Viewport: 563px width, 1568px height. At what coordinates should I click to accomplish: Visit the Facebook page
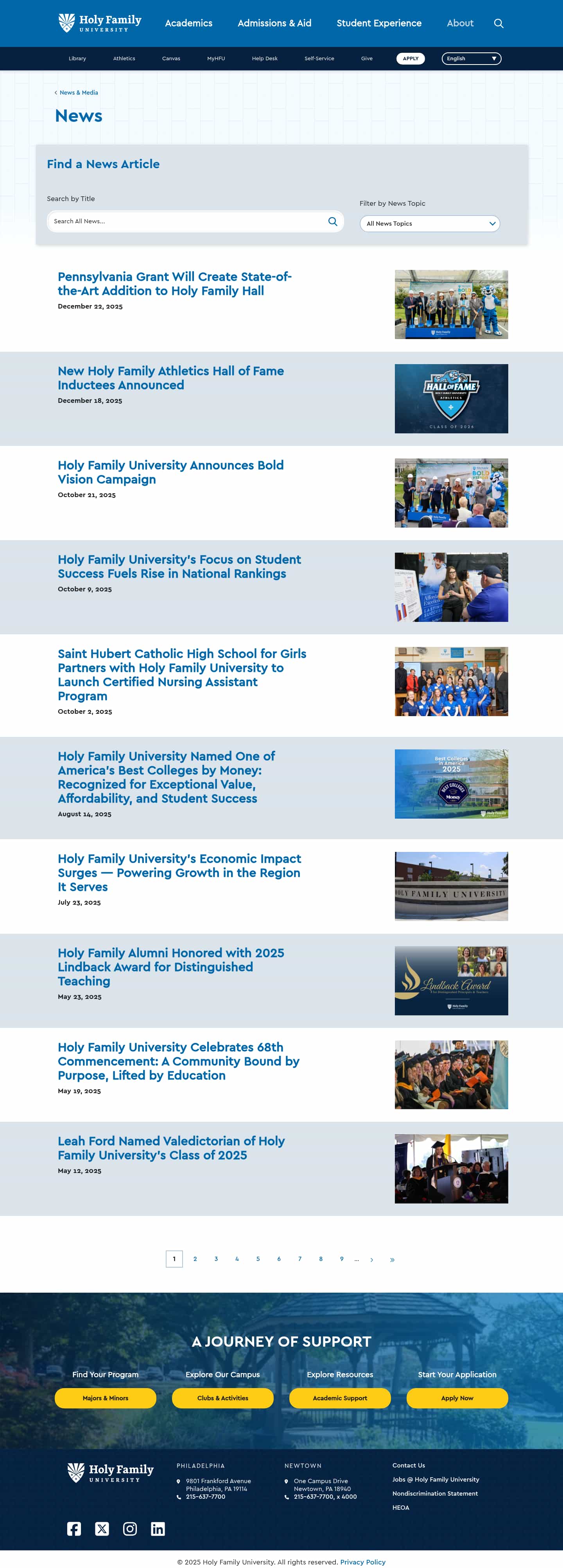pos(74,1528)
